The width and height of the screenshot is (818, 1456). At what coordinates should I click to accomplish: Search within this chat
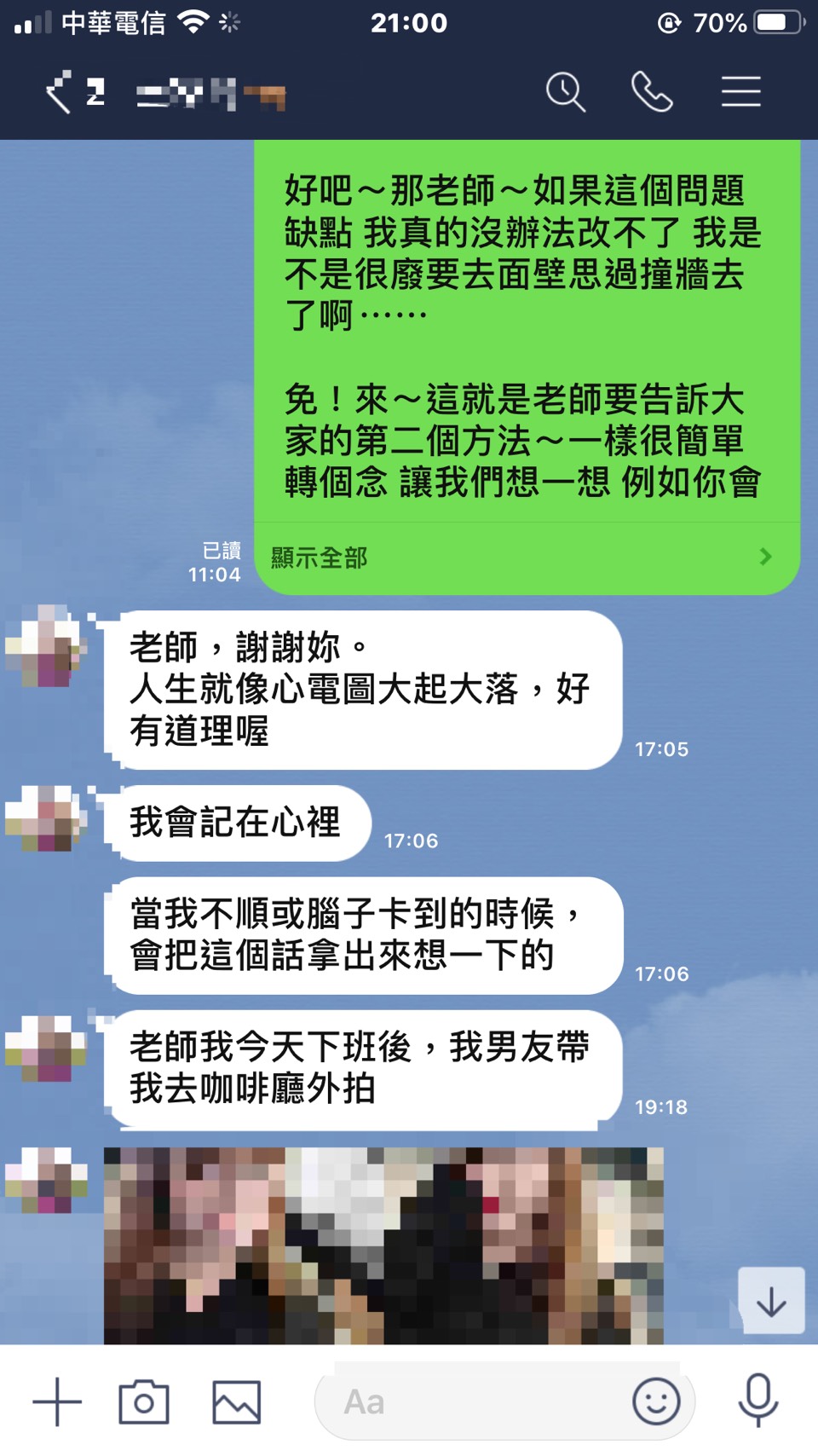pos(565,92)
